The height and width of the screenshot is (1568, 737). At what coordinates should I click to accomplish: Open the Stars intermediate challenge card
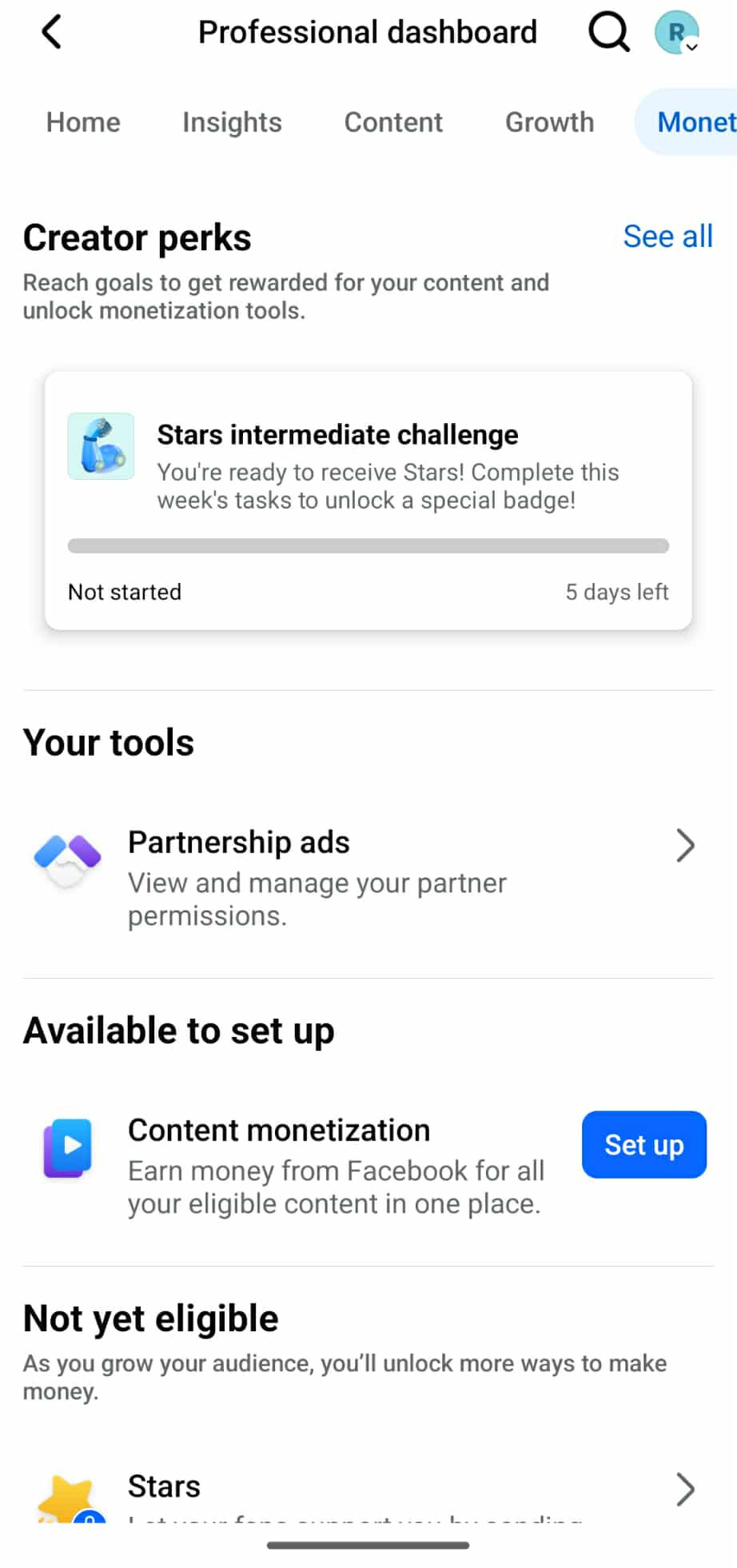[368, 501]
